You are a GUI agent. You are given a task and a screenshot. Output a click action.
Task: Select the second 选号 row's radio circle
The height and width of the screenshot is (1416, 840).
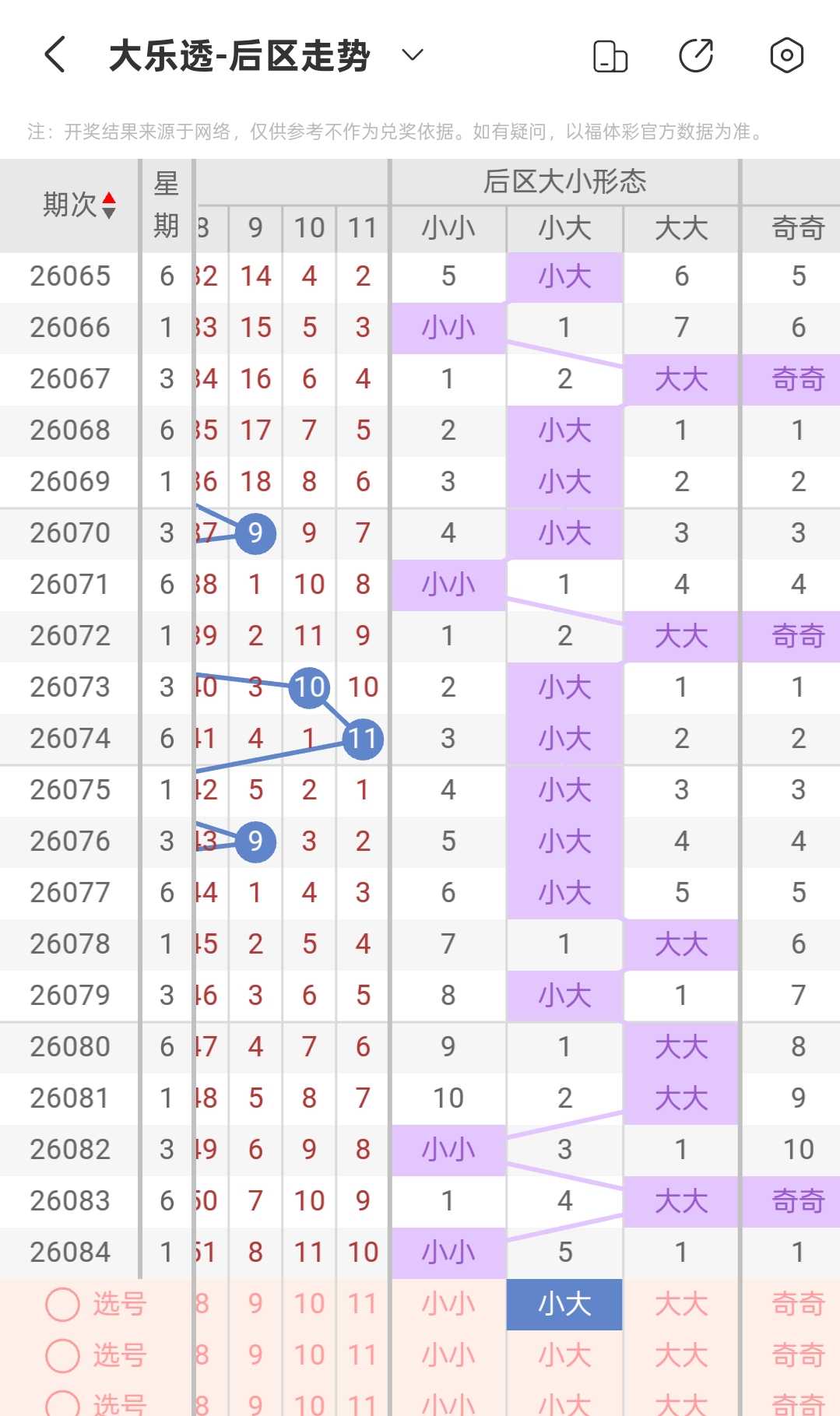pos(63,1355)
